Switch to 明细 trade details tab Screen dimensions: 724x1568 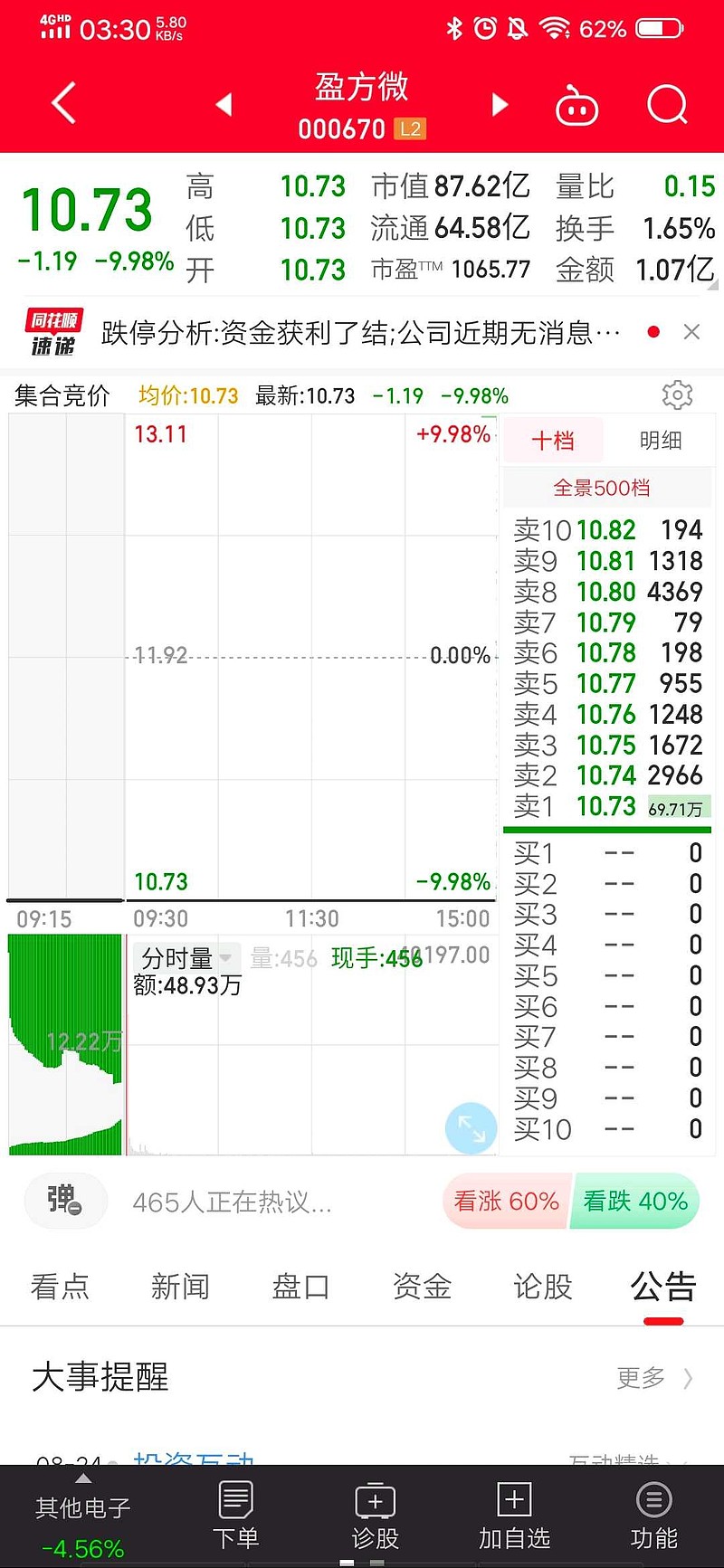[661, 441]
